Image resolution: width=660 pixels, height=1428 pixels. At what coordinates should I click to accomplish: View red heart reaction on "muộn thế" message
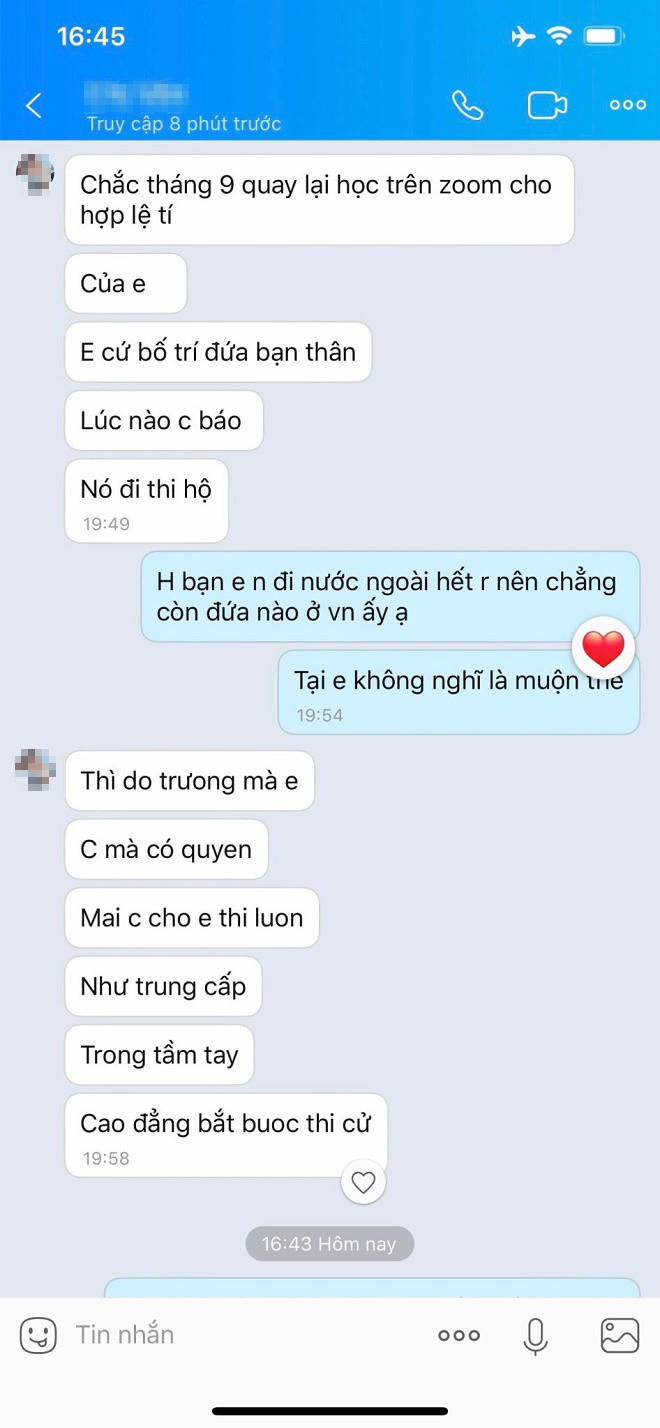603,650
